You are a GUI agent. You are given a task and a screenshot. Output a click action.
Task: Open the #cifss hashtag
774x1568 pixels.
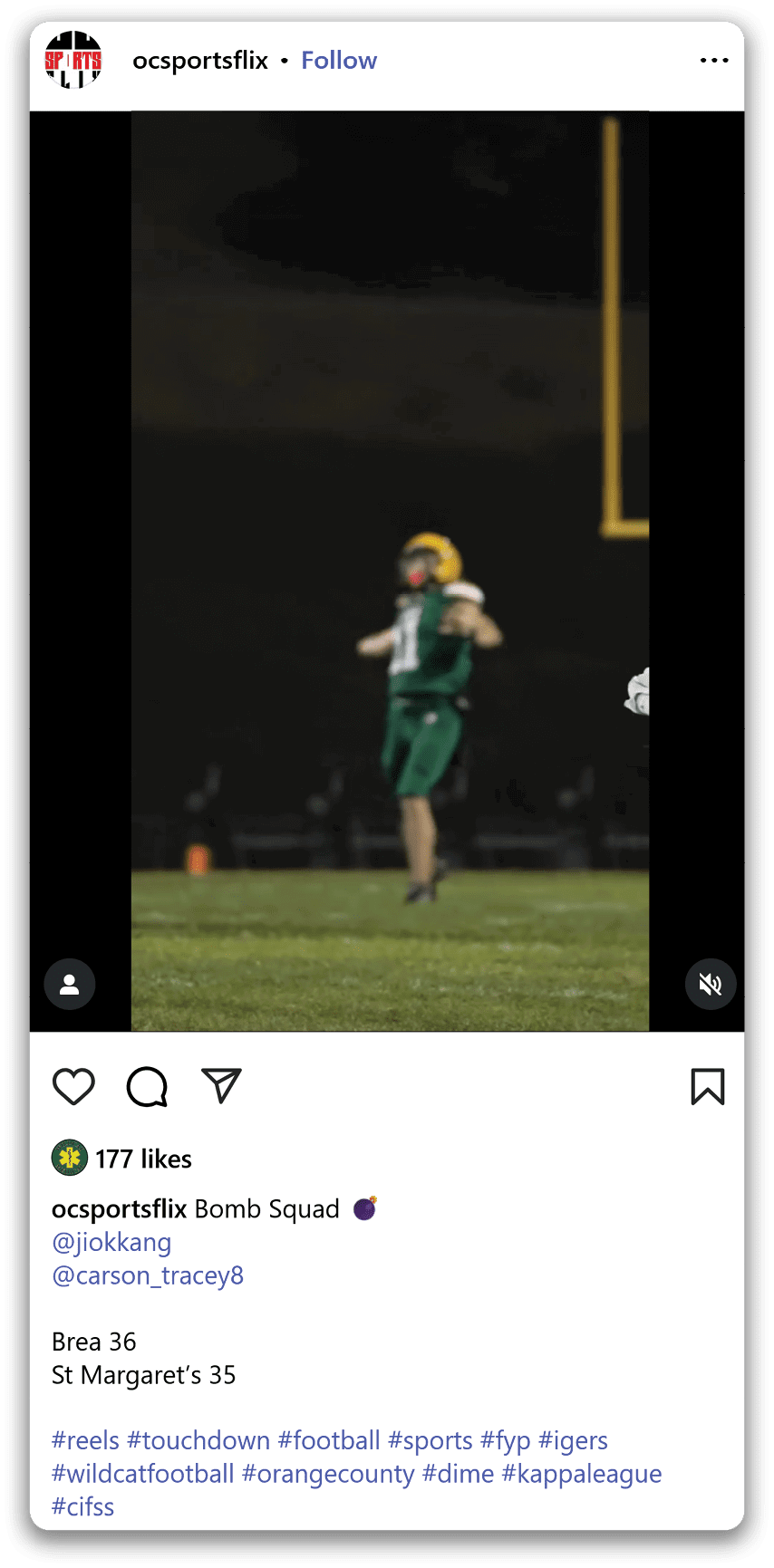point(83,1506)
